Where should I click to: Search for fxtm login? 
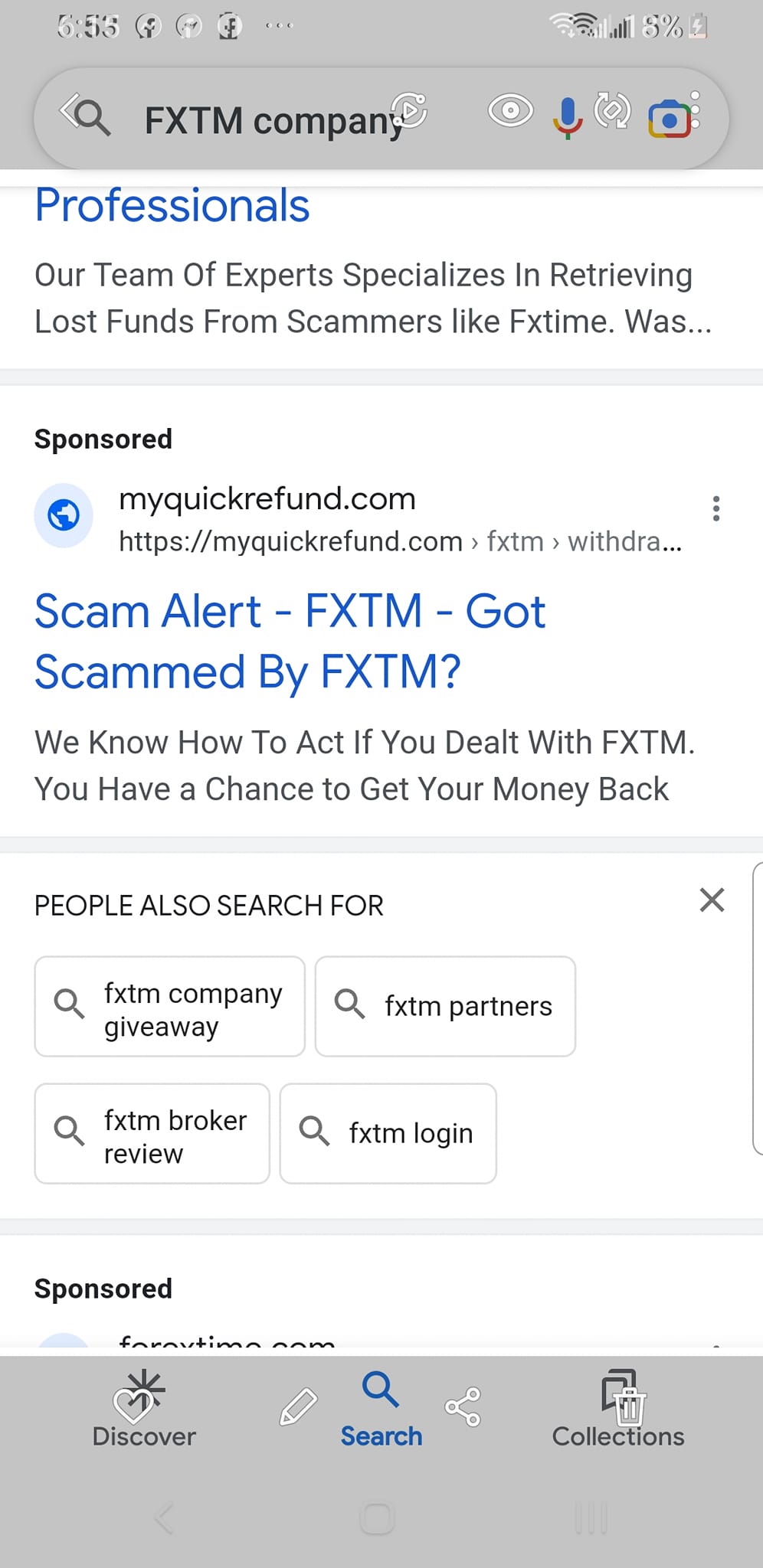[388, 1134]
